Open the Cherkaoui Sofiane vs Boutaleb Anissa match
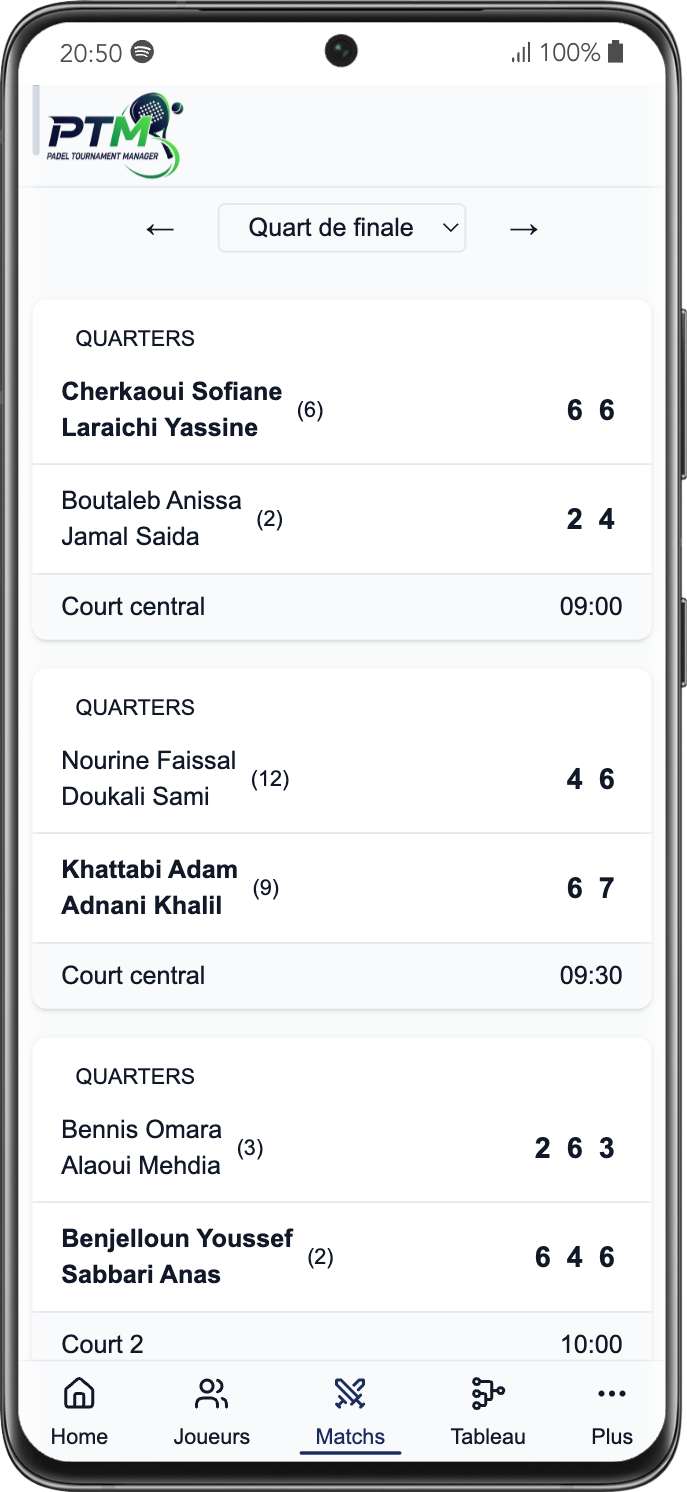This screenshot has height=1492, width=687. 342,470
